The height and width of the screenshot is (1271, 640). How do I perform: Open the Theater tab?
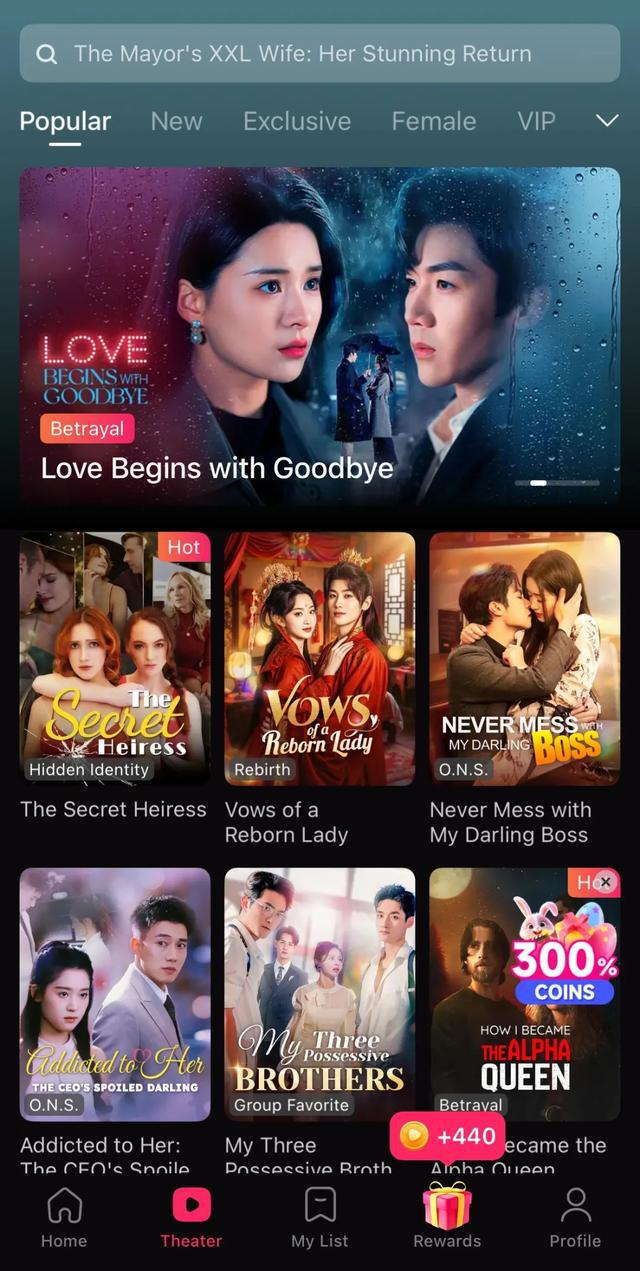191,1217
